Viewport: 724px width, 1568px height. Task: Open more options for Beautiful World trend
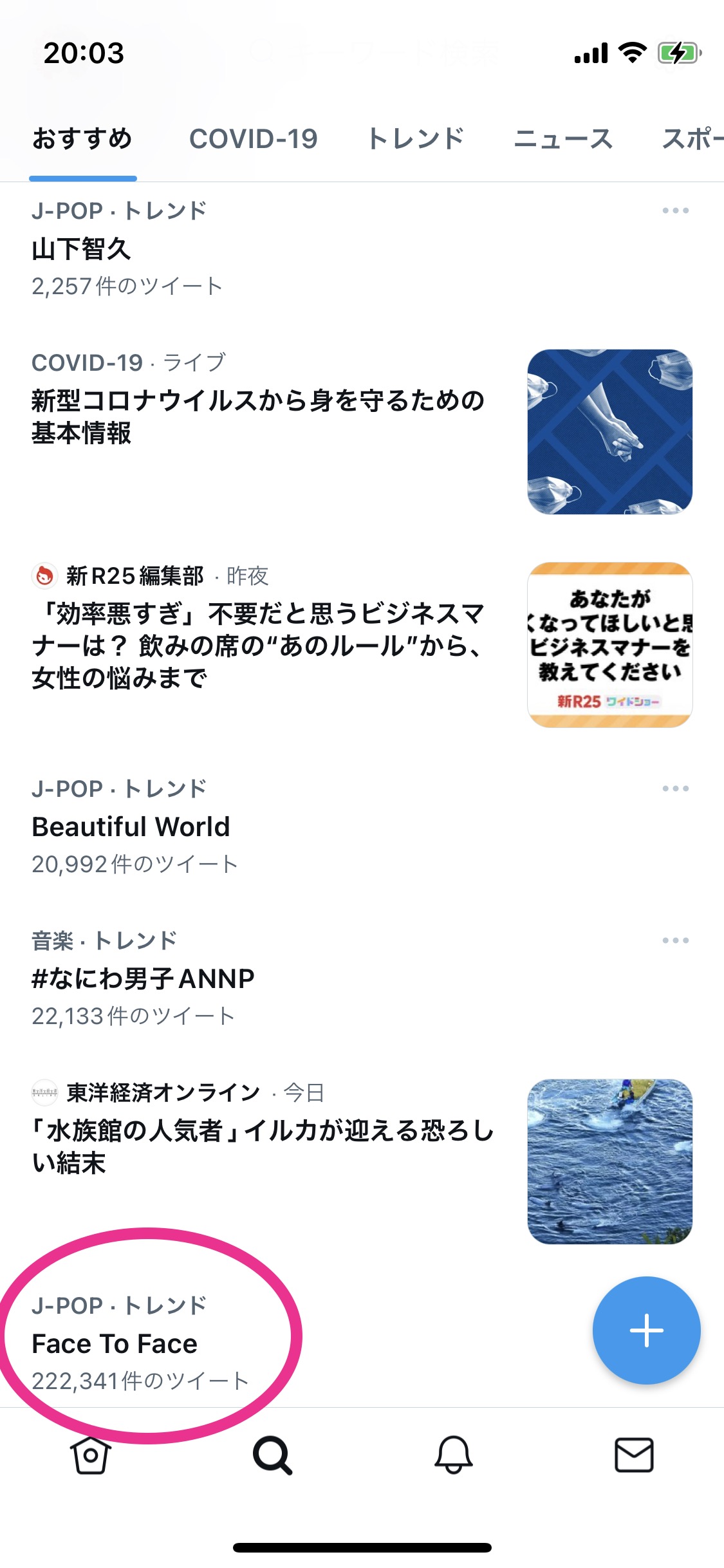(675, 789)
